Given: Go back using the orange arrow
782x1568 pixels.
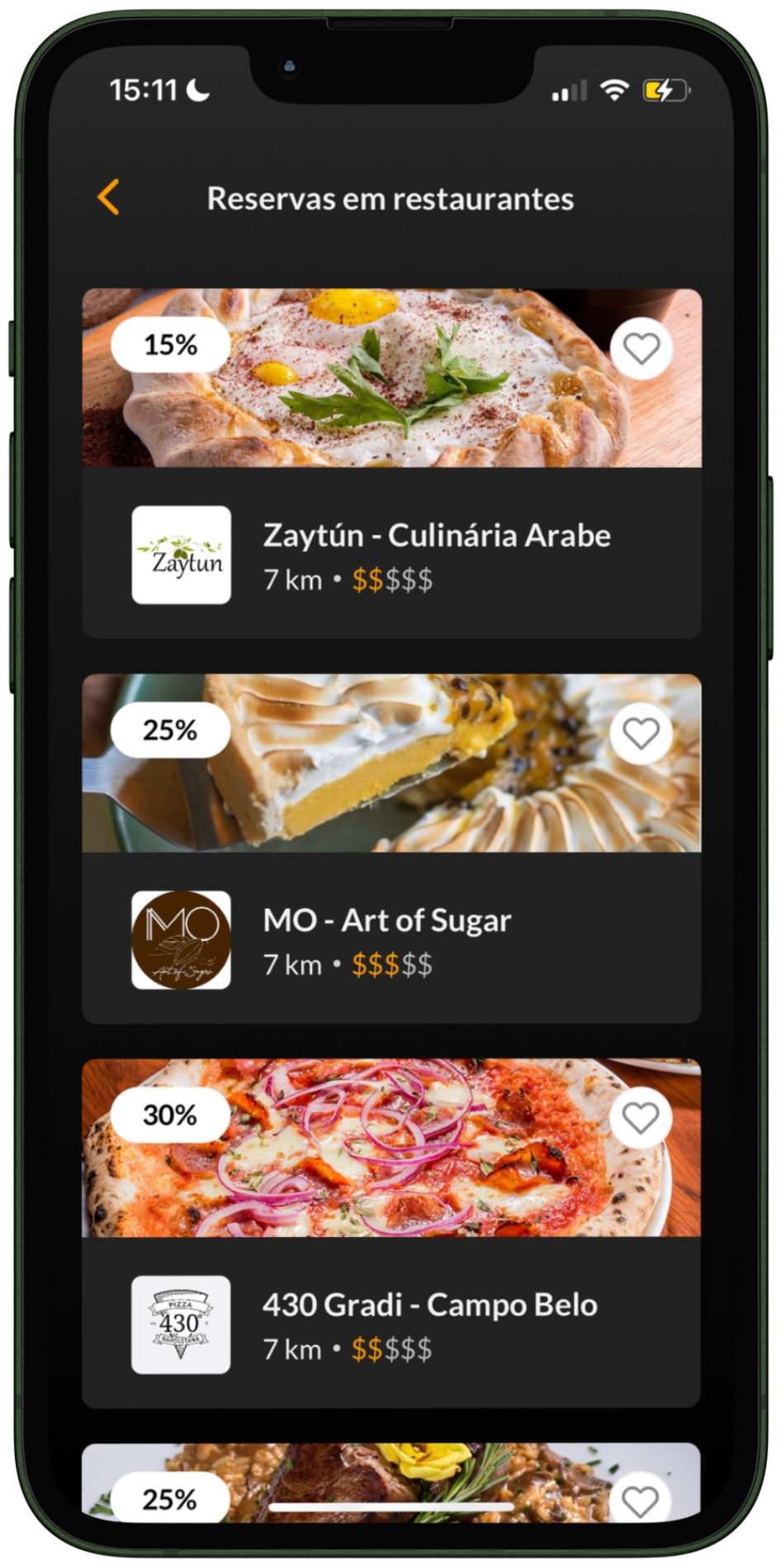Looking at the screenshot, I should point(109,197).
